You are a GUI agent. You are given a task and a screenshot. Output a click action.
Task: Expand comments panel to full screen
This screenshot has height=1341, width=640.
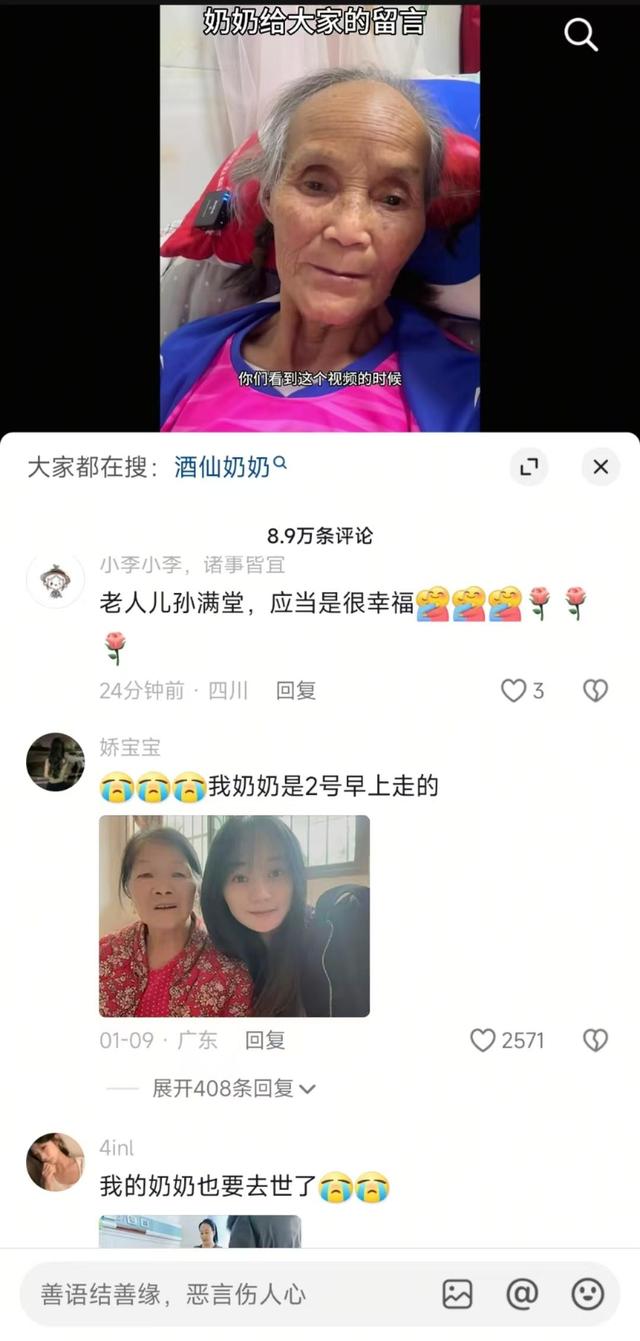[529, 467]
